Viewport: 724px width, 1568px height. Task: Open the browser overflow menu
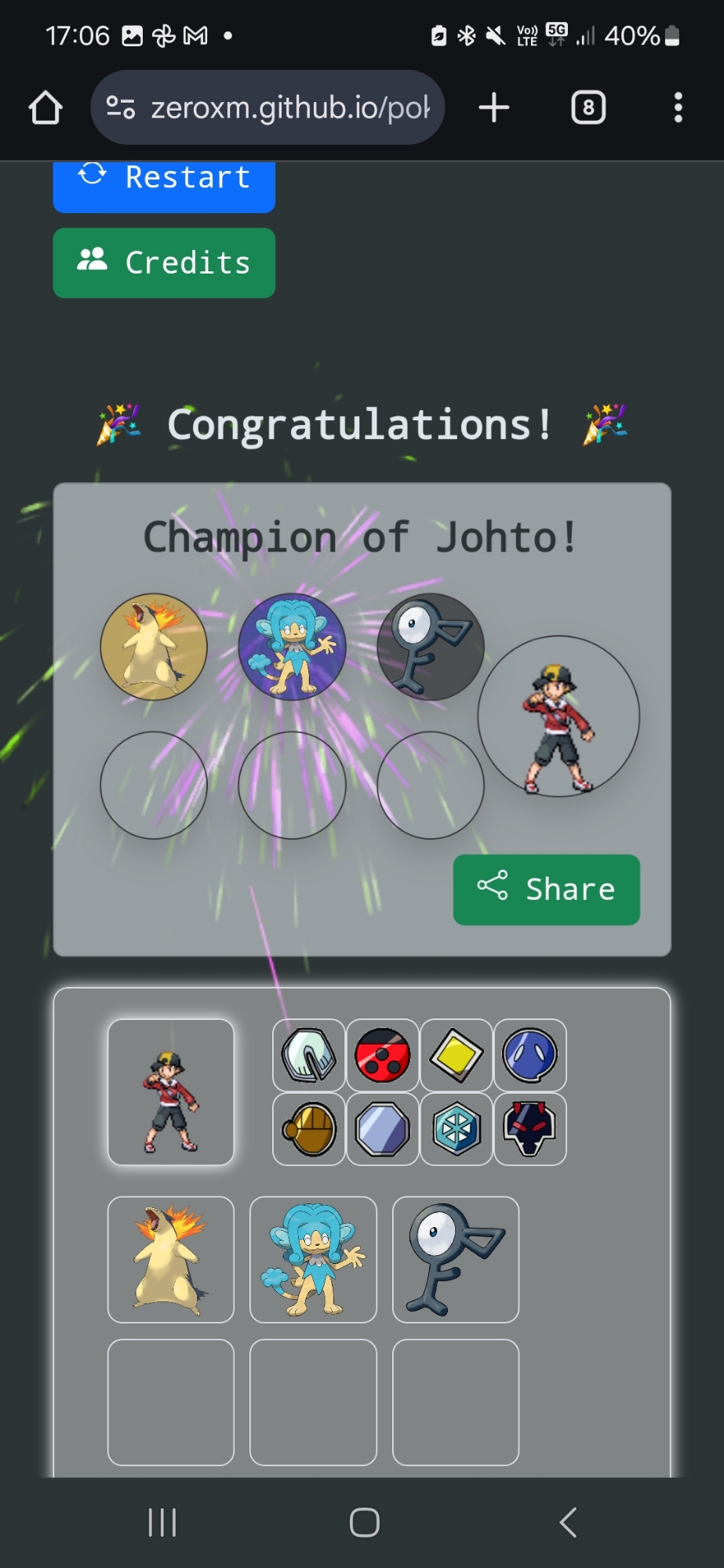[678, 107]
